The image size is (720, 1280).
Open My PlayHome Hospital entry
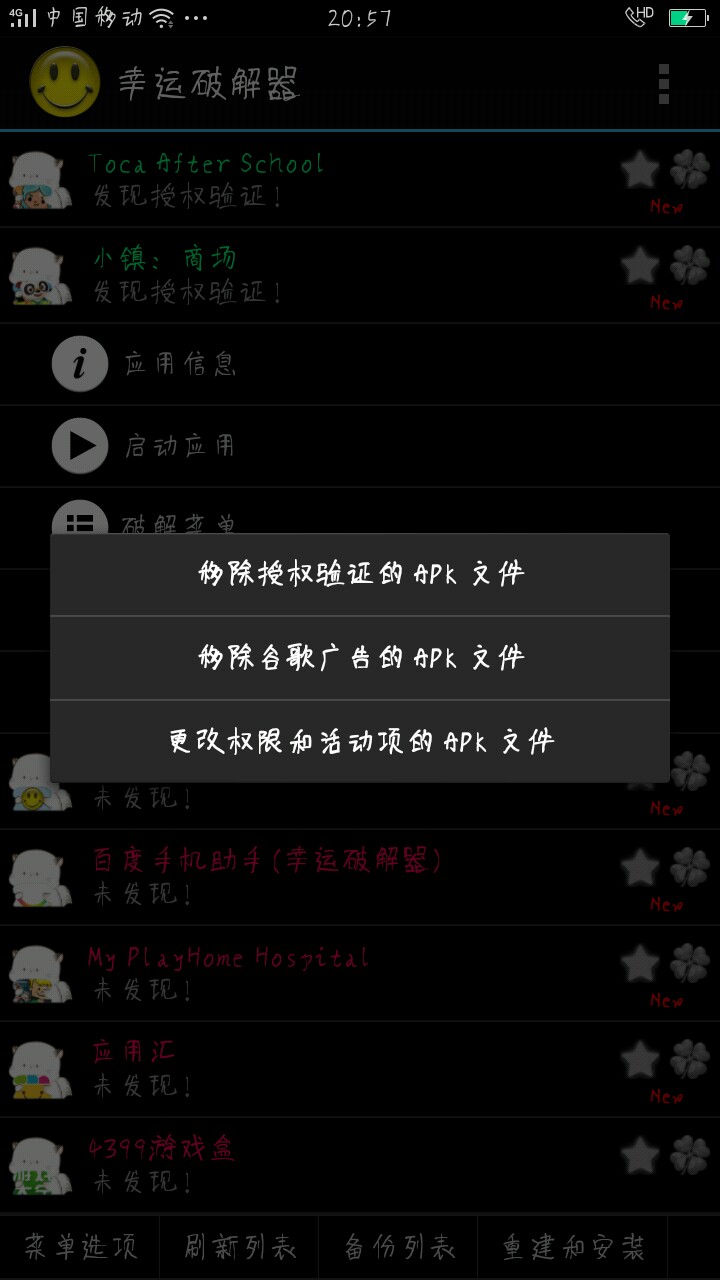tap(300, 973)
